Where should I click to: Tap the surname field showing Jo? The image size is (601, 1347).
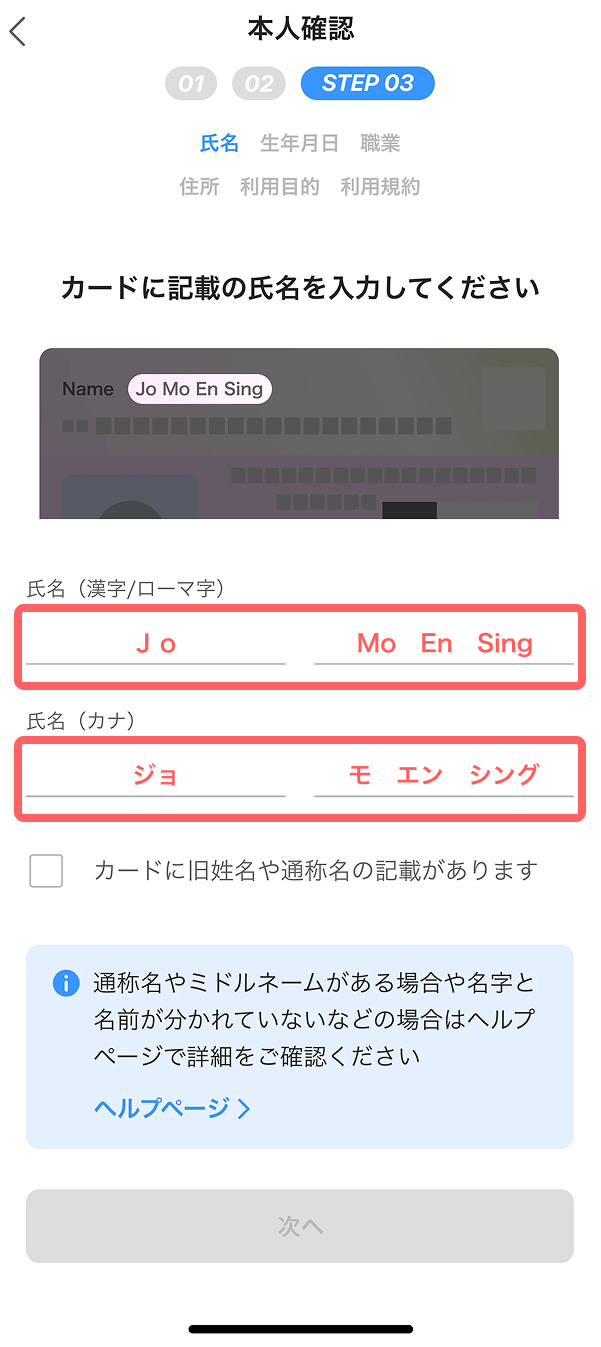(x=156, y=644)
